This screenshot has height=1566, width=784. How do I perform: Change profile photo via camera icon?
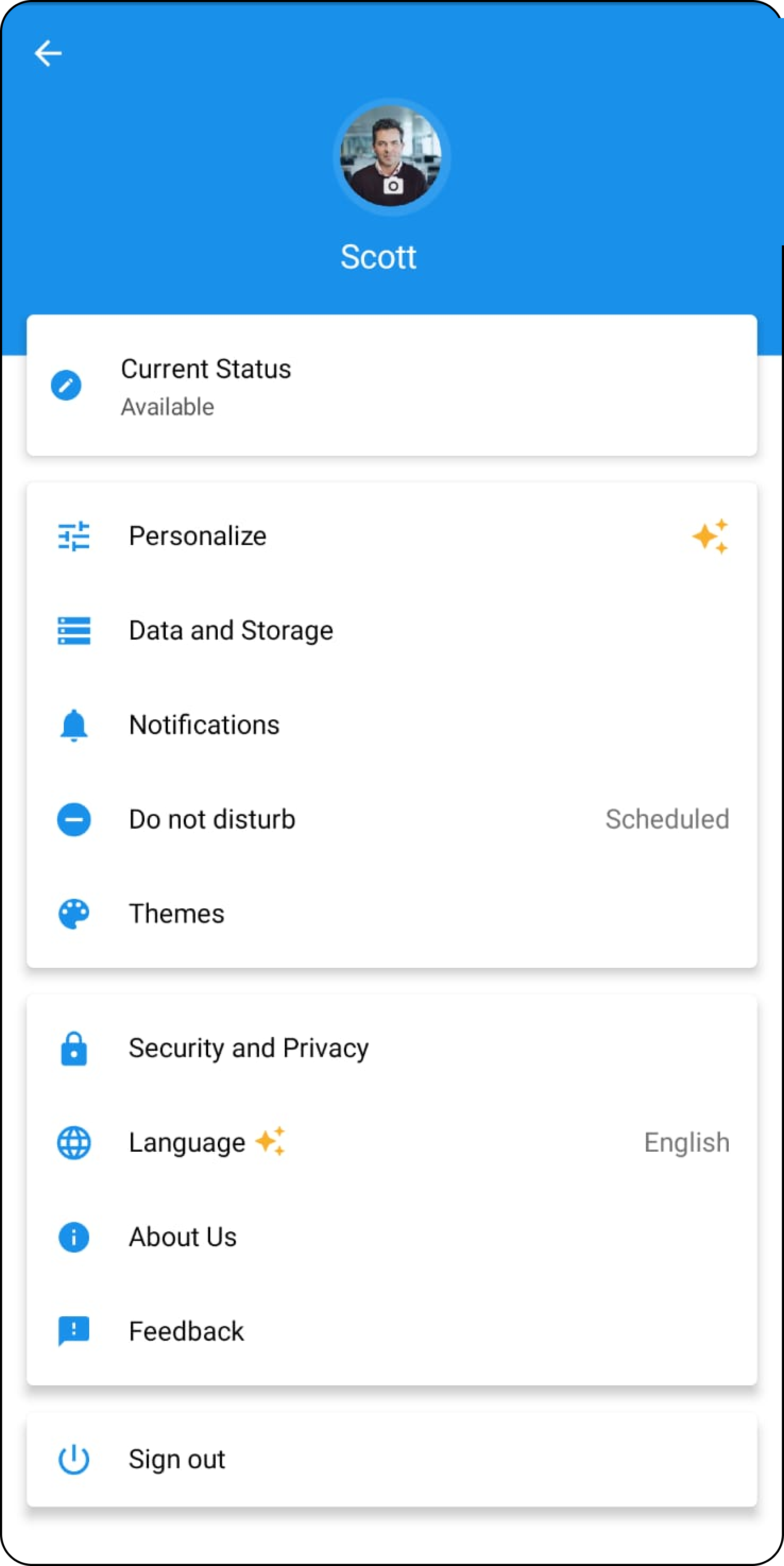[393, 185]
